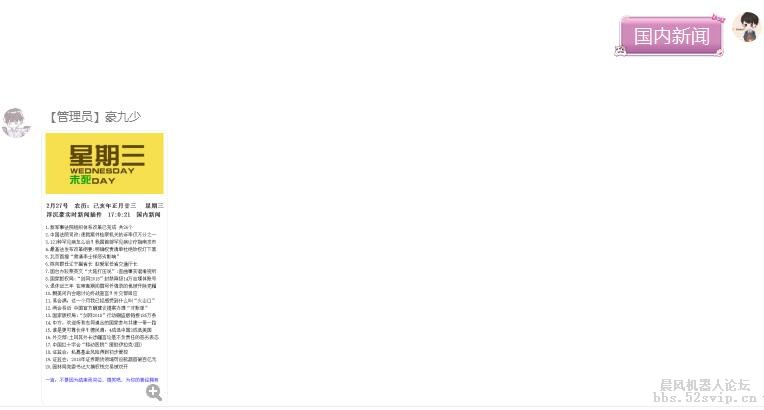Open the avatar beside the 国内新闻 bubble

[746, 28]
